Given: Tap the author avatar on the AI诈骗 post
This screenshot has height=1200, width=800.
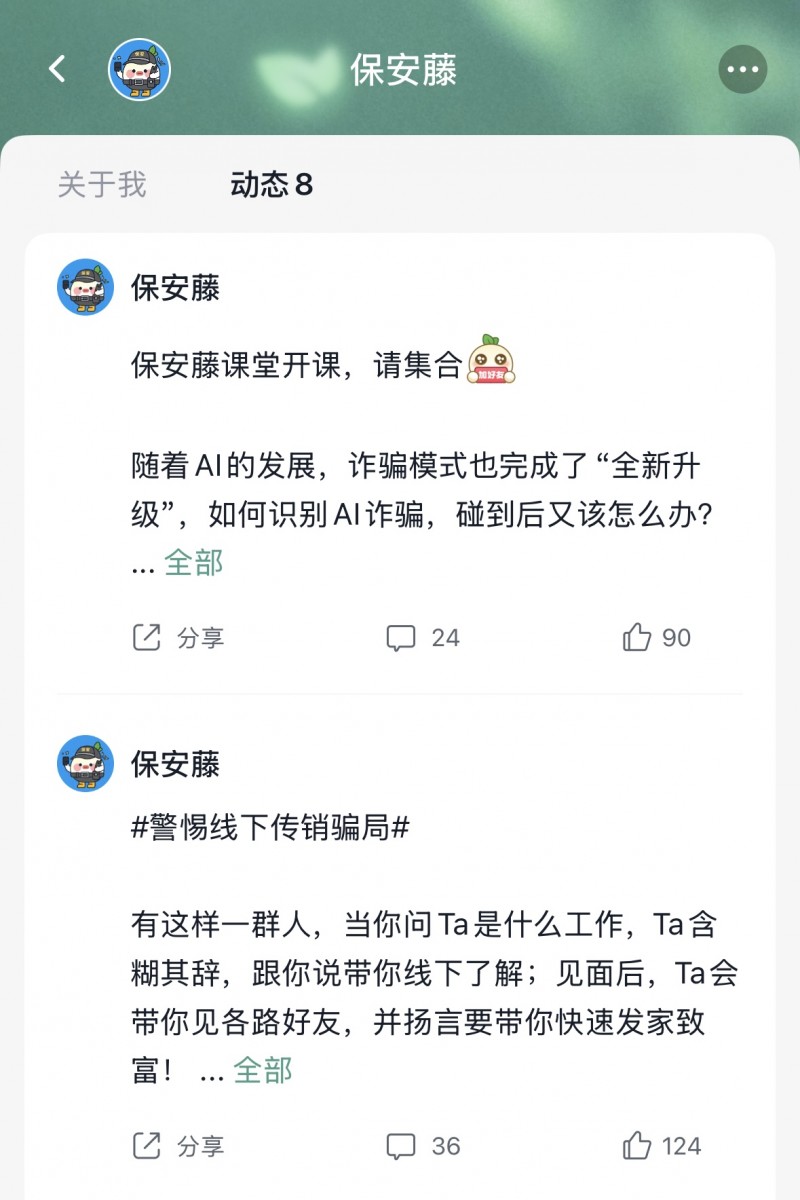Looking at the screenshot, I should [x=85, y=288].
